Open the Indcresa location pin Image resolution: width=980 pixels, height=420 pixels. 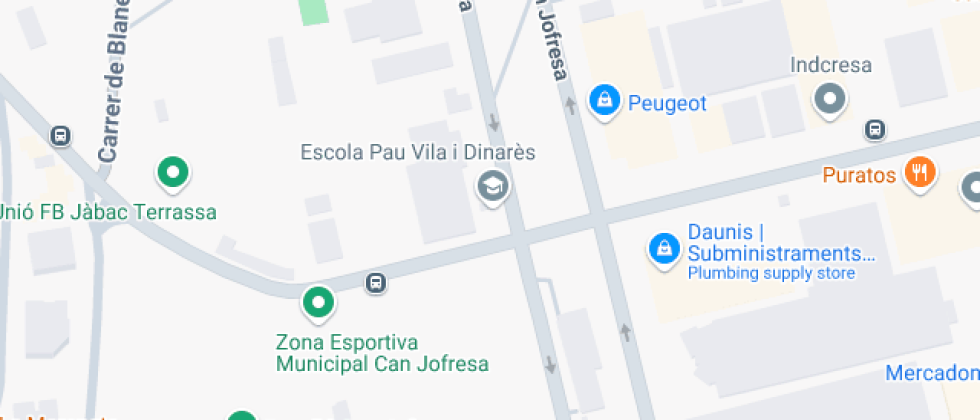(x=830, y=99)
